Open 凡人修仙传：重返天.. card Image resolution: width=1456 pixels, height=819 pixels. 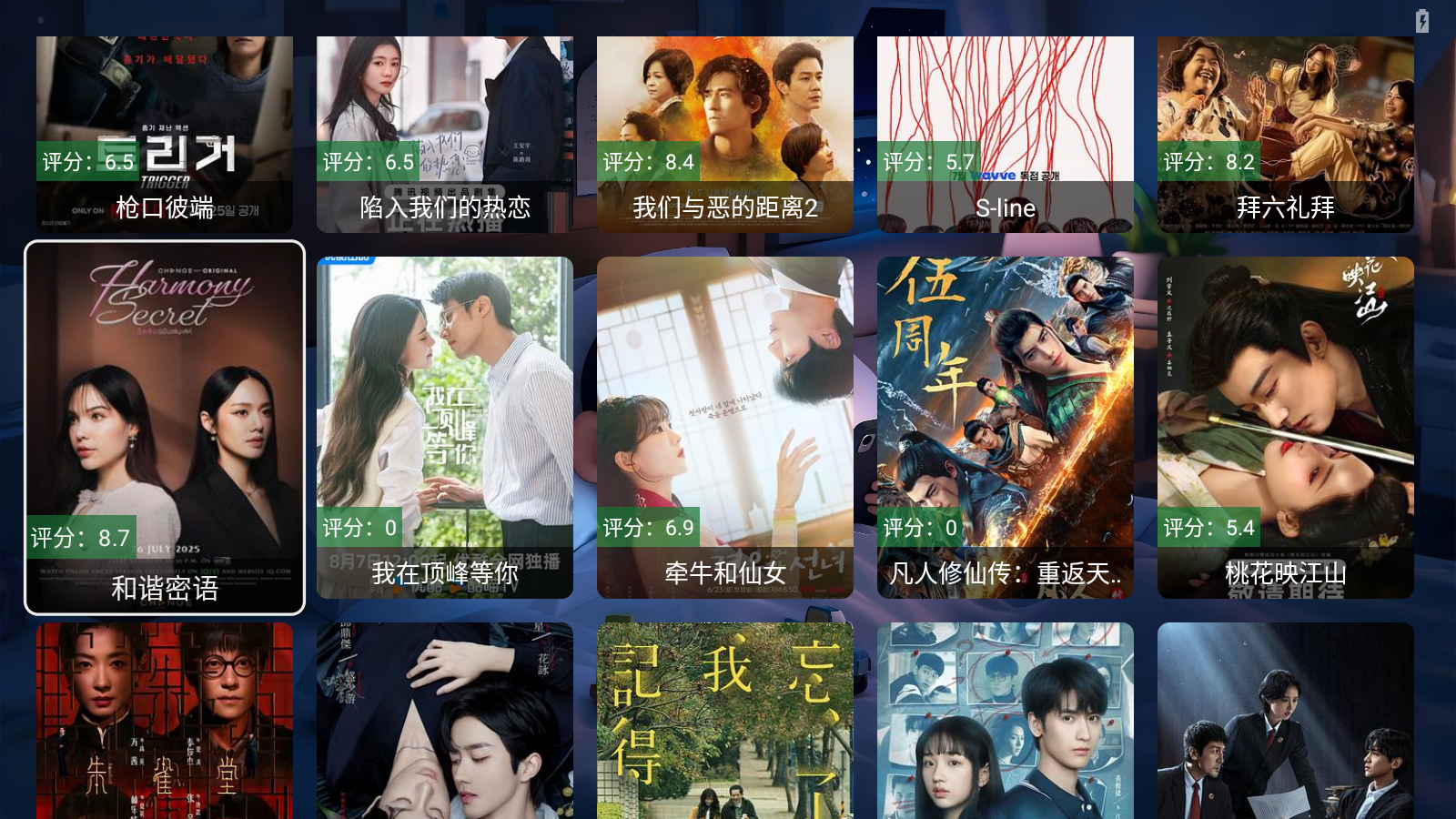pos(1006,428)
